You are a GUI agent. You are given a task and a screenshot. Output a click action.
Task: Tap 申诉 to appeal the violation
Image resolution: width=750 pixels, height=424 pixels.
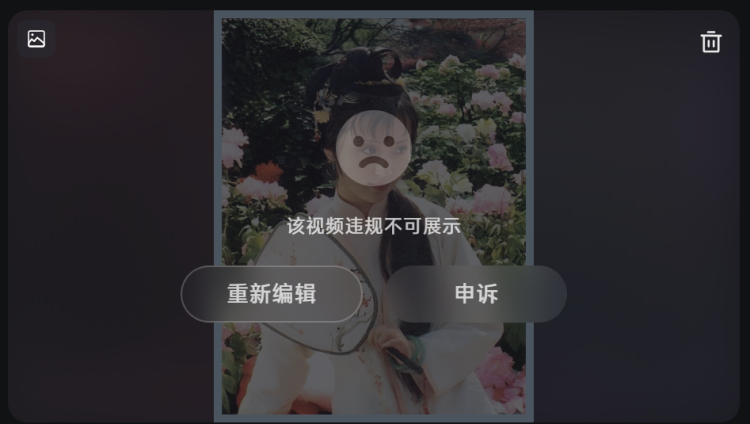point(476,294)
